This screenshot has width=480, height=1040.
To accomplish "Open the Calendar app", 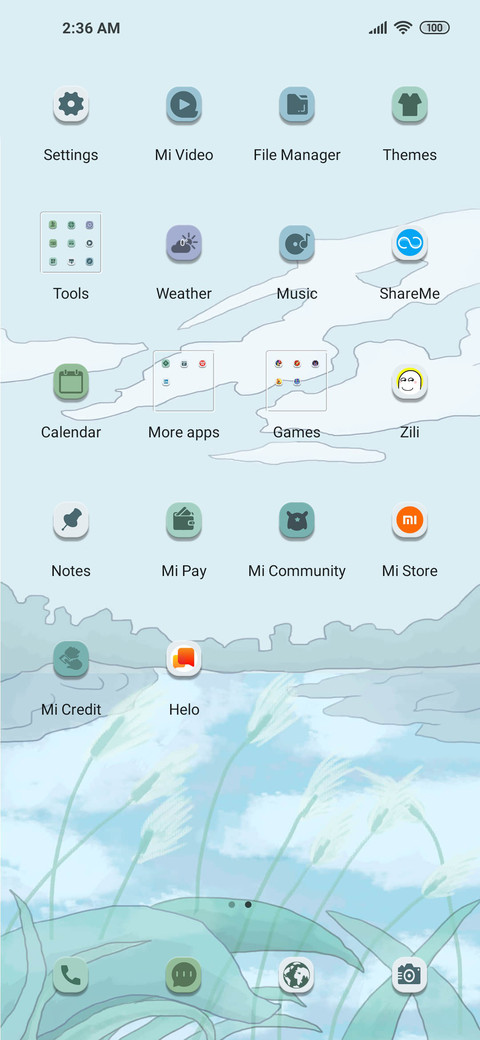I will tap(71, 383).
